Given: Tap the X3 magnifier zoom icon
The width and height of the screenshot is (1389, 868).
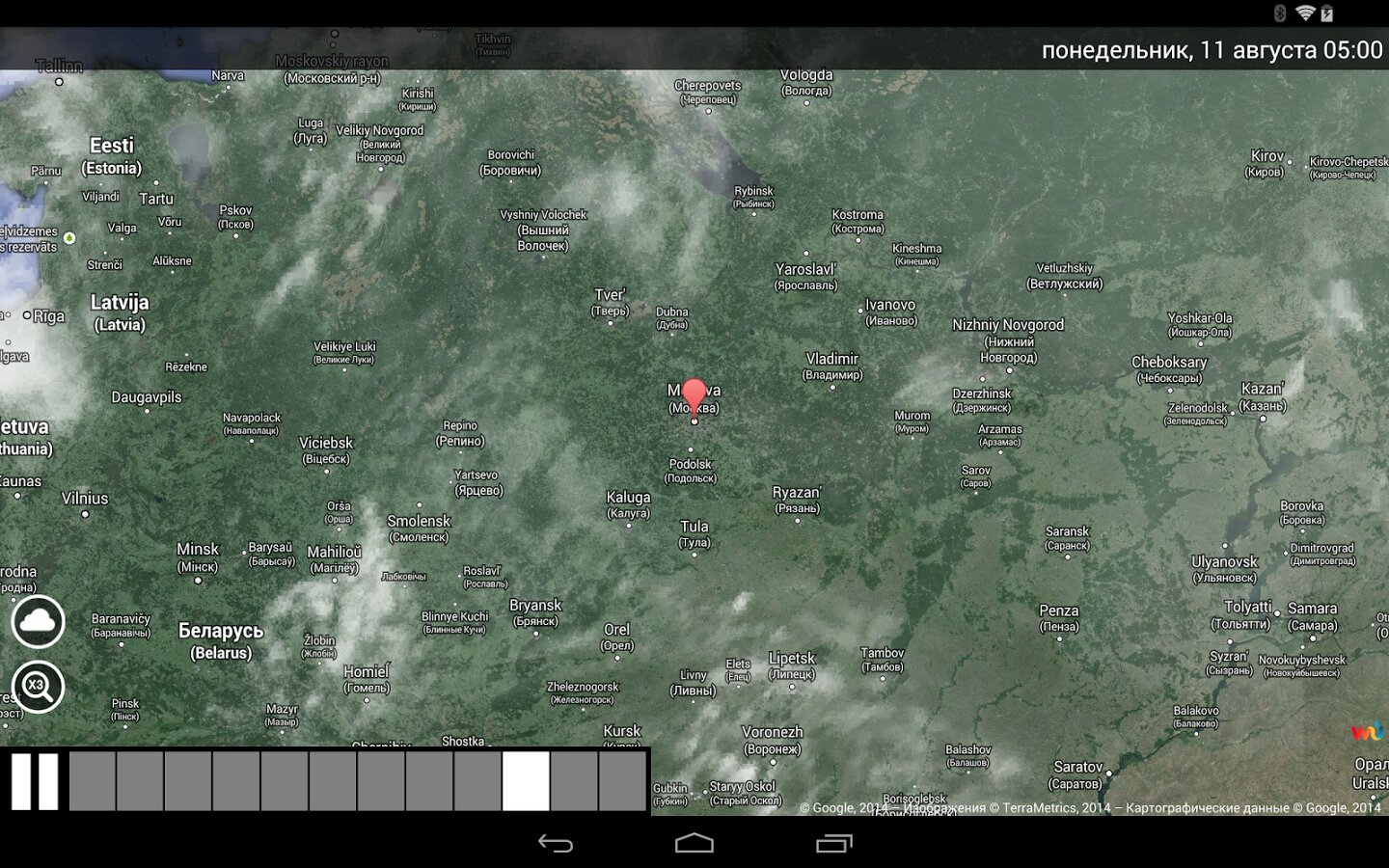Looking at the screenshot, I should click(38, 687).
